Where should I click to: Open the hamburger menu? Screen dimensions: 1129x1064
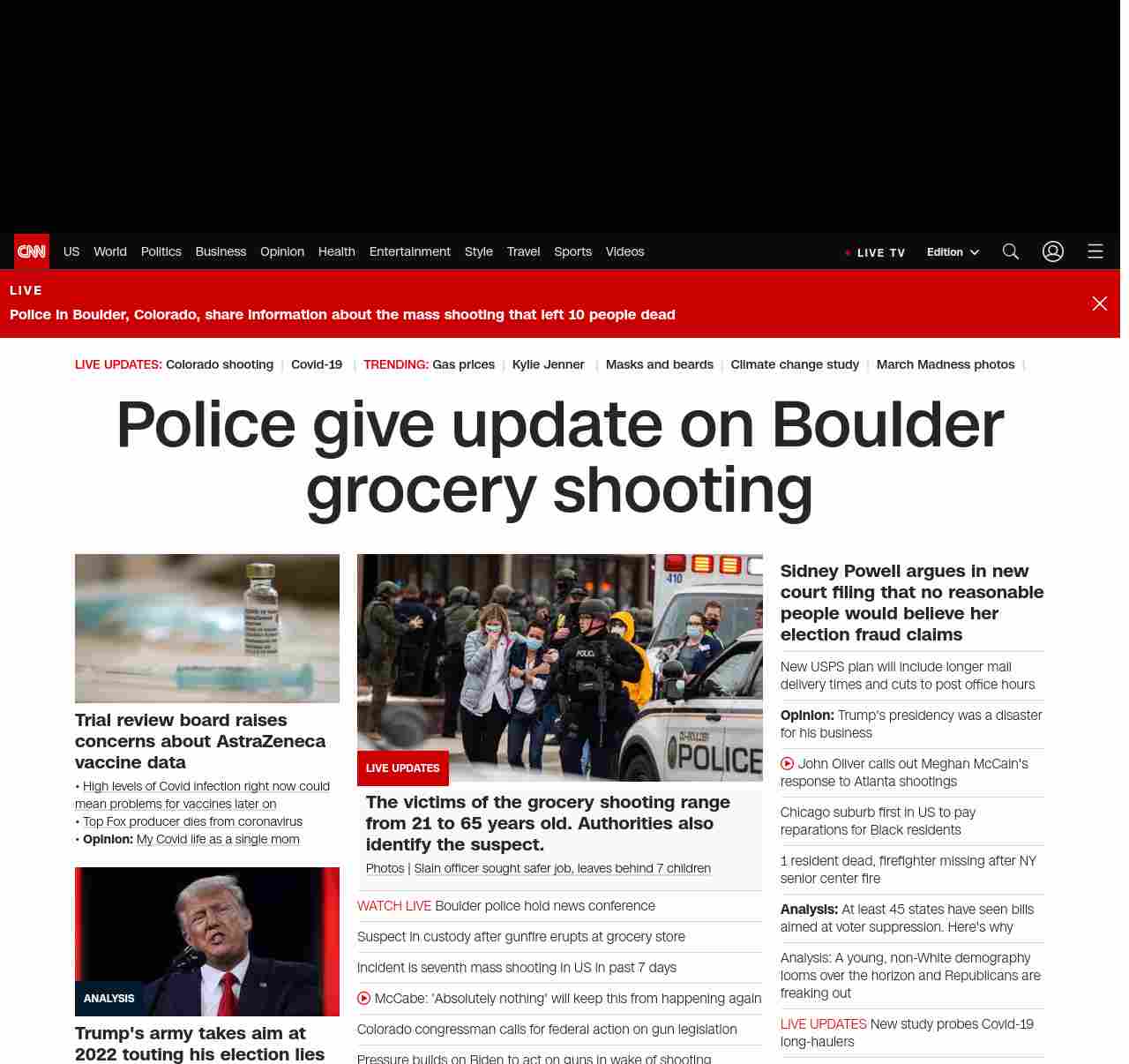[x=1095, y=251]
